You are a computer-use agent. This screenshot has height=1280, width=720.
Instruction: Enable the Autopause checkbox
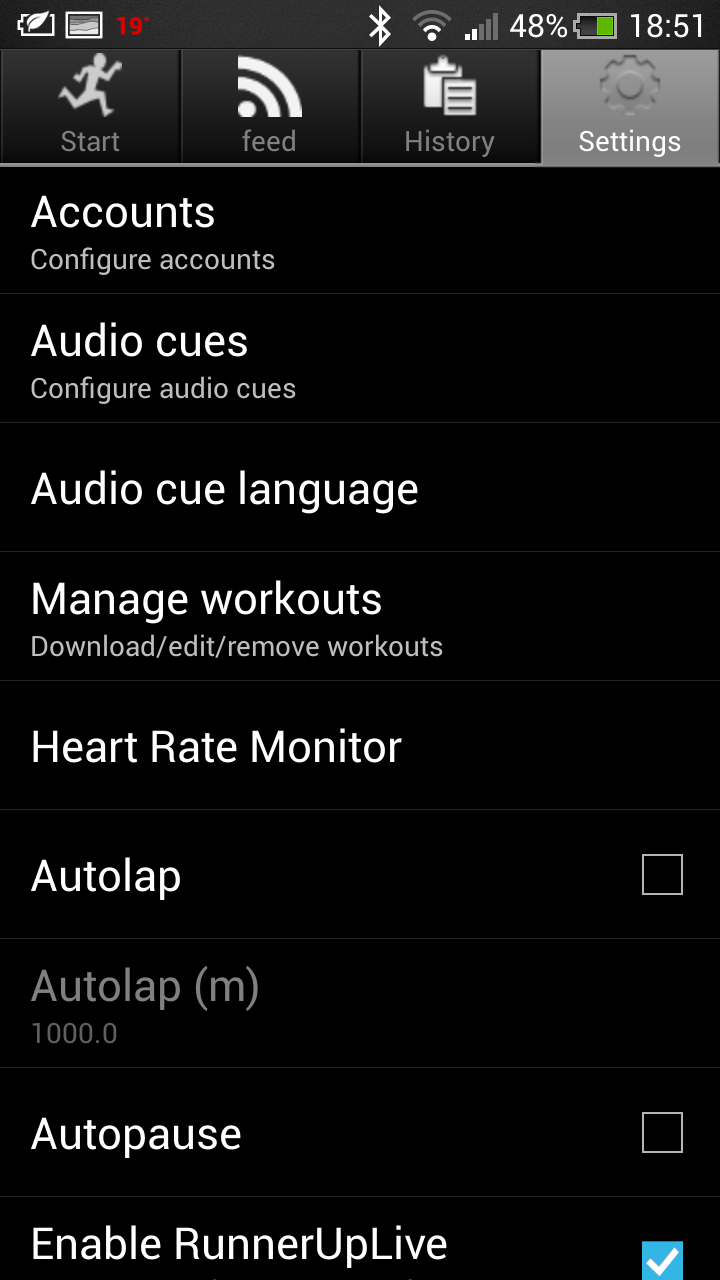point(662,1132)
